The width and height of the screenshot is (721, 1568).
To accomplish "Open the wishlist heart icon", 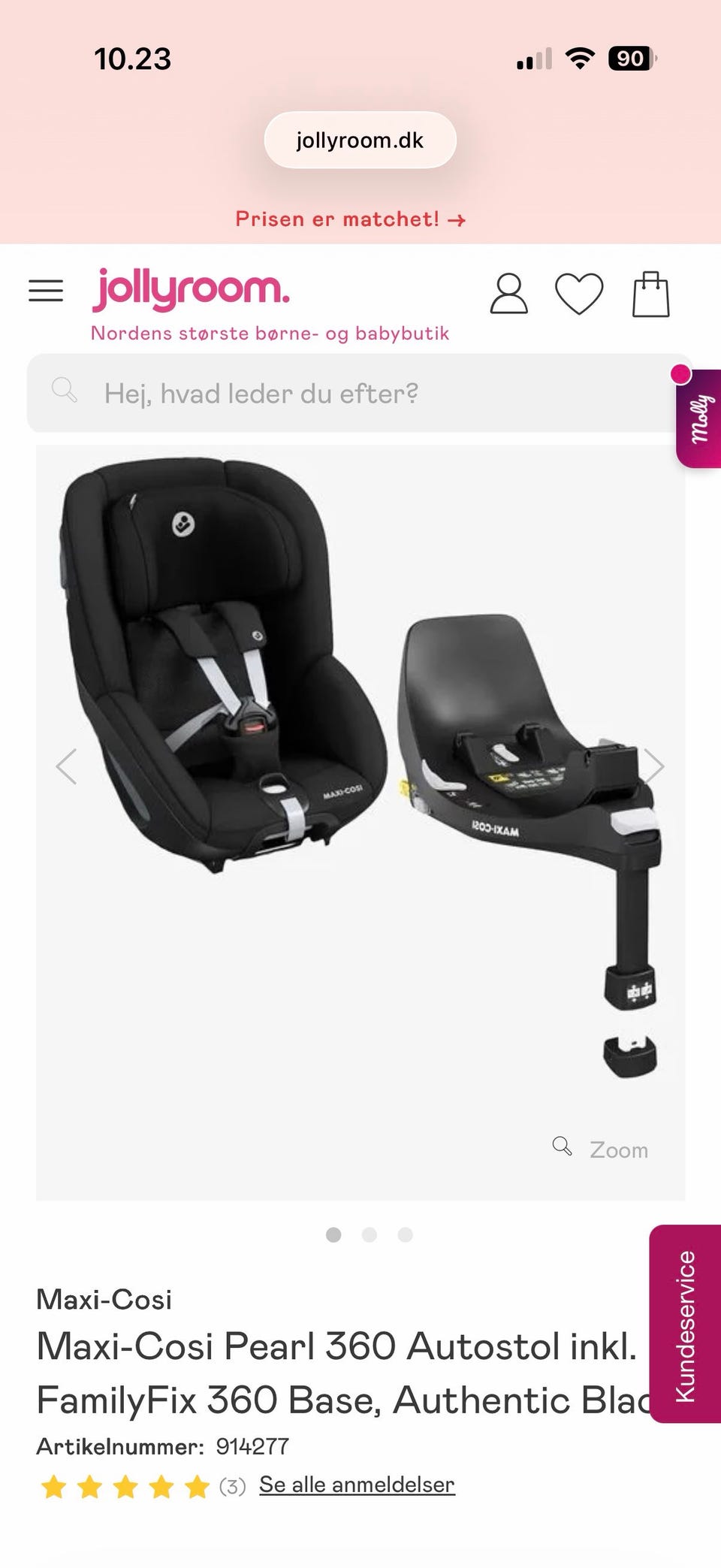I will [578, 293].
